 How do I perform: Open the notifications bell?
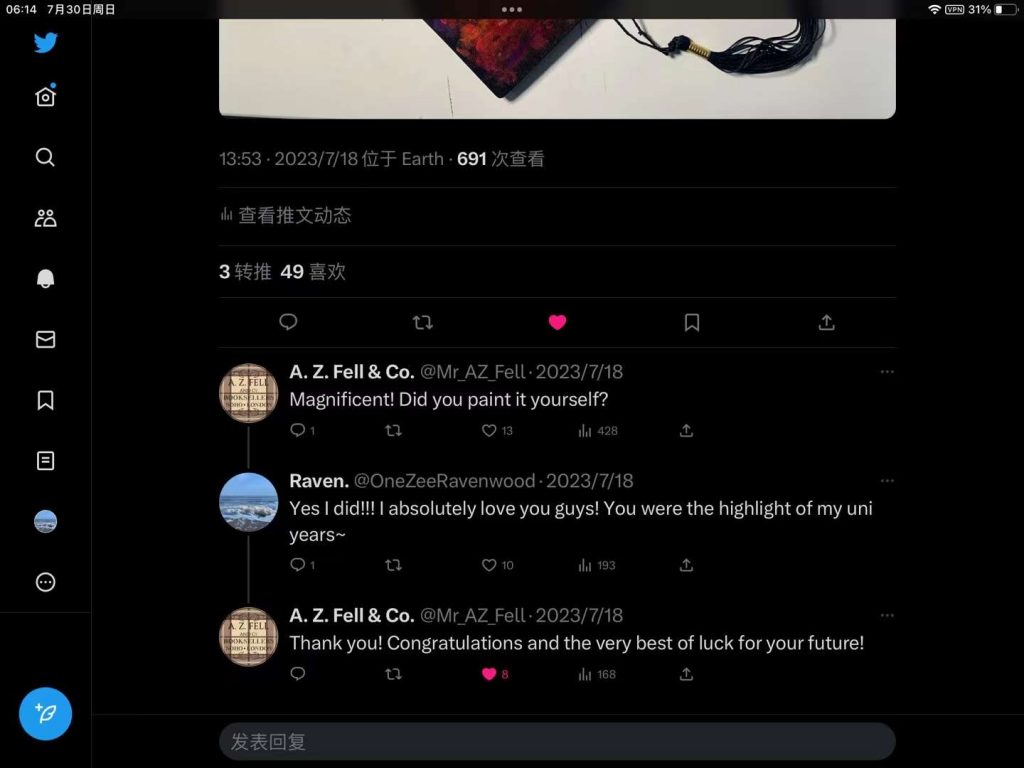[45, 279]
